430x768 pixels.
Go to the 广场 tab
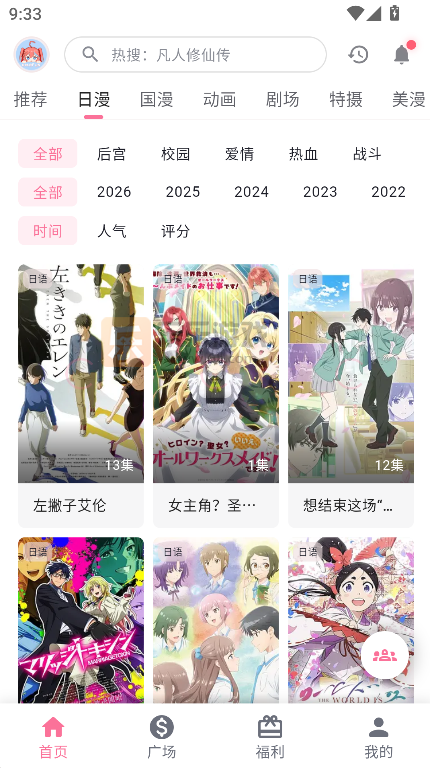point(162,736)
